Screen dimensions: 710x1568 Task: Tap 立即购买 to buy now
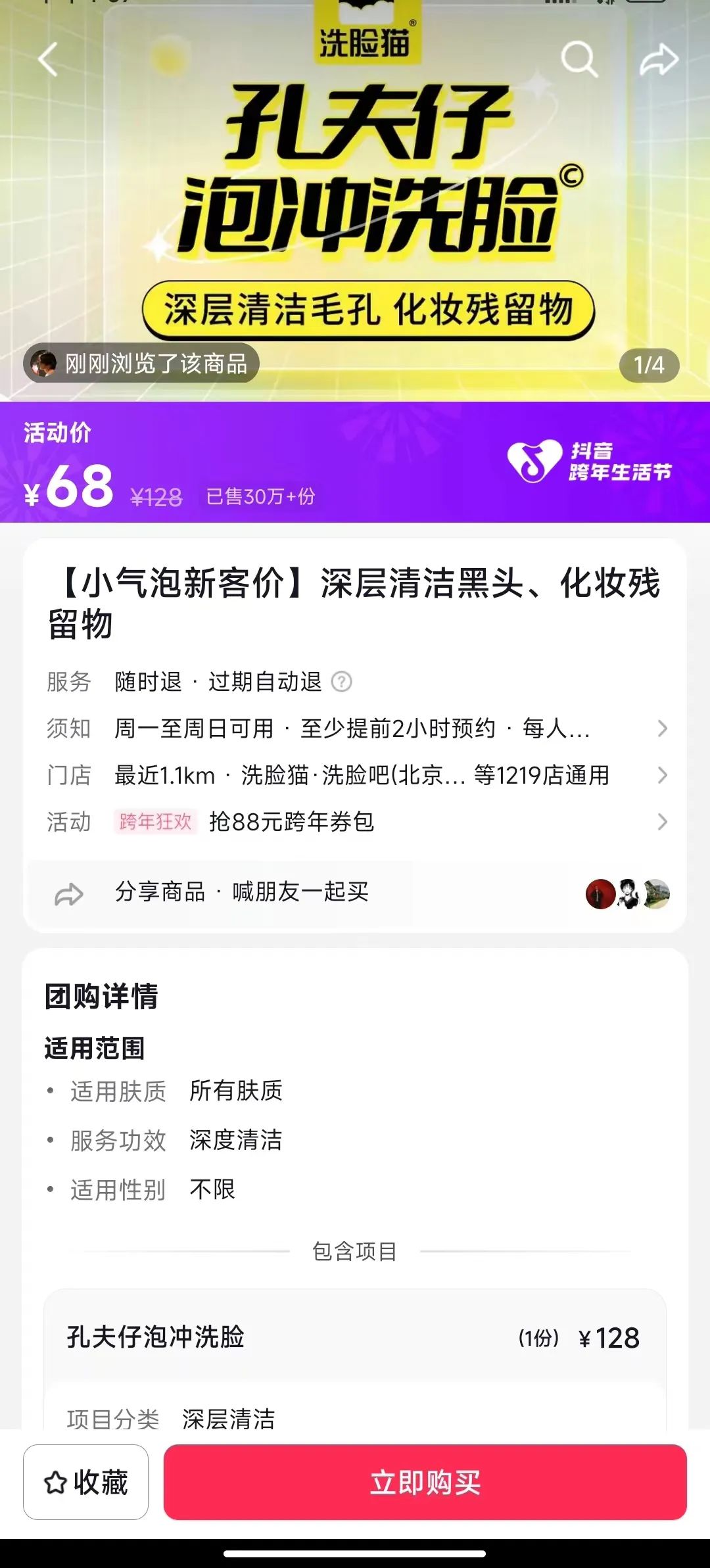[425, 1482]
